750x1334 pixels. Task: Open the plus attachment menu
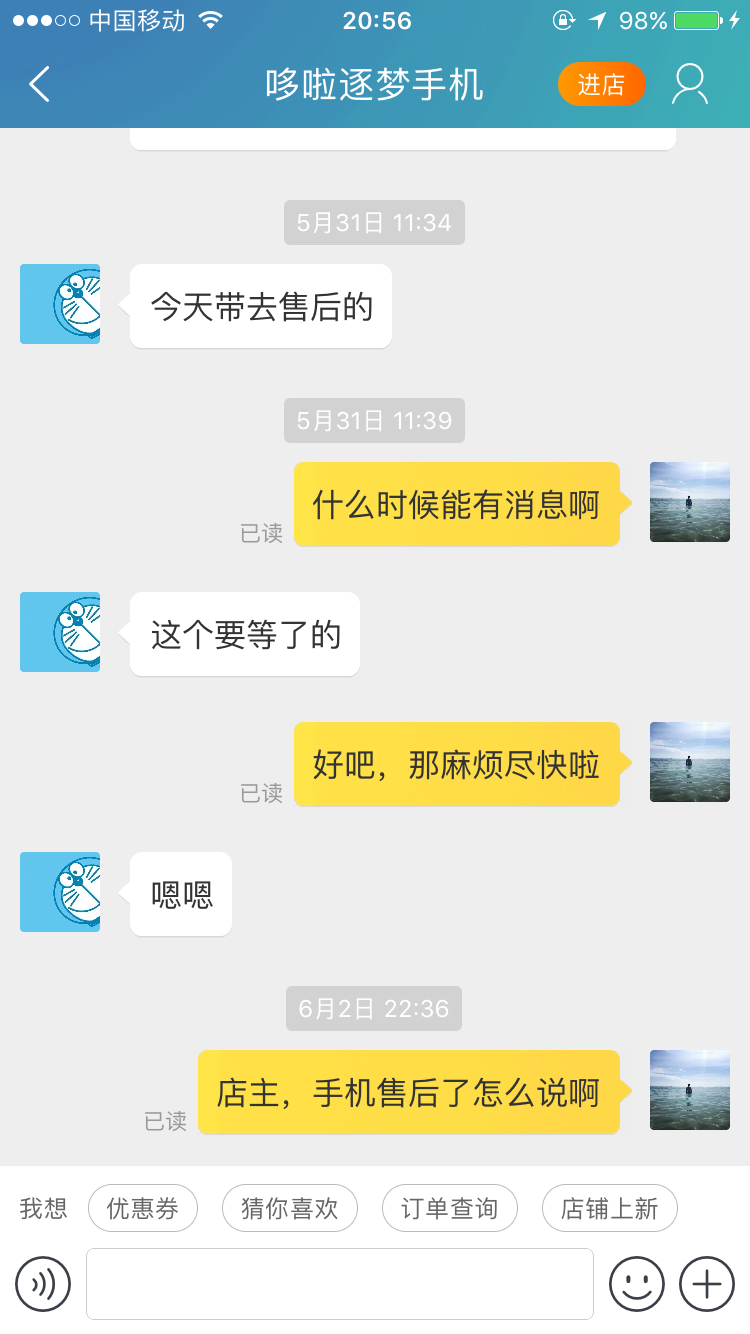707,1284
